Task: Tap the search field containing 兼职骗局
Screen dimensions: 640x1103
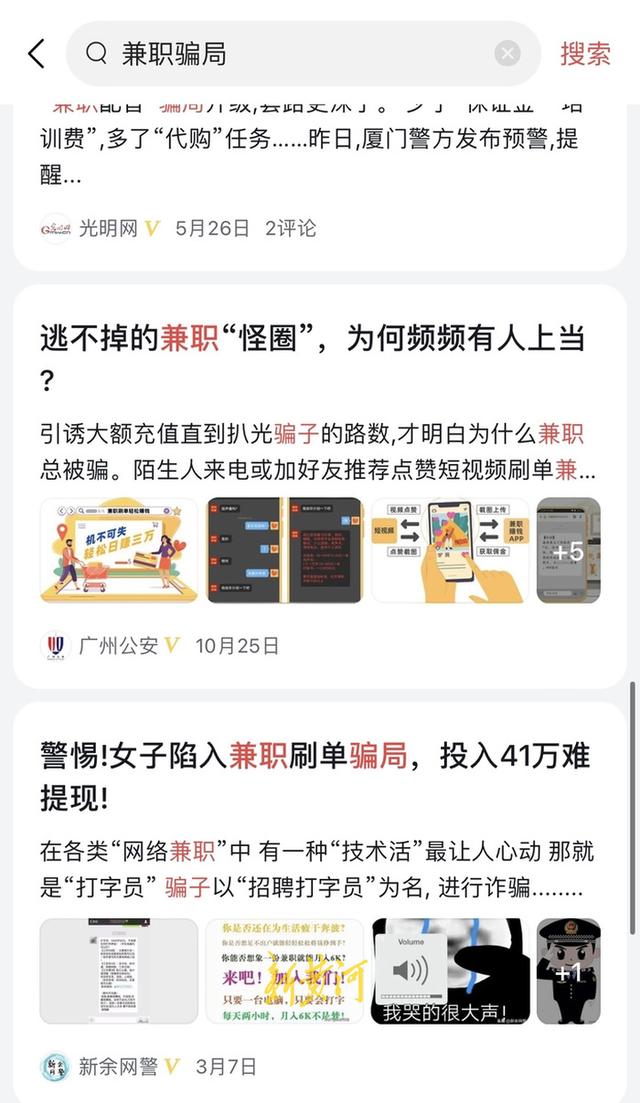Action: (x=300, y=54)
